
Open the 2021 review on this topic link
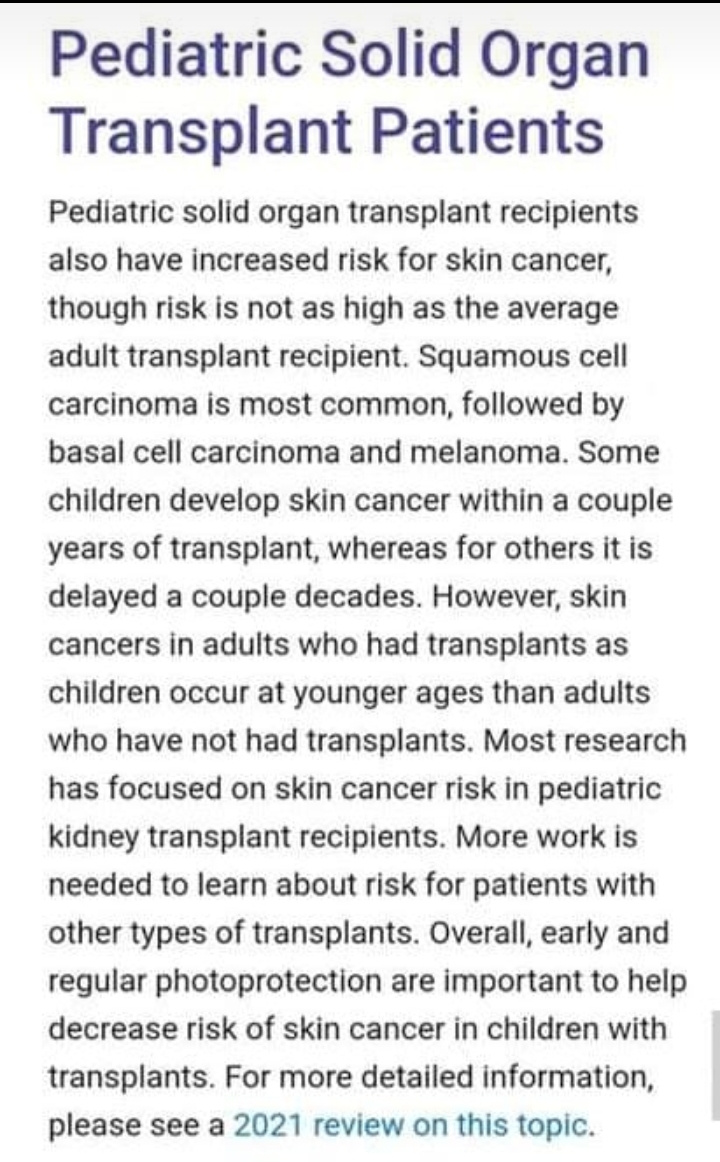413,1125
